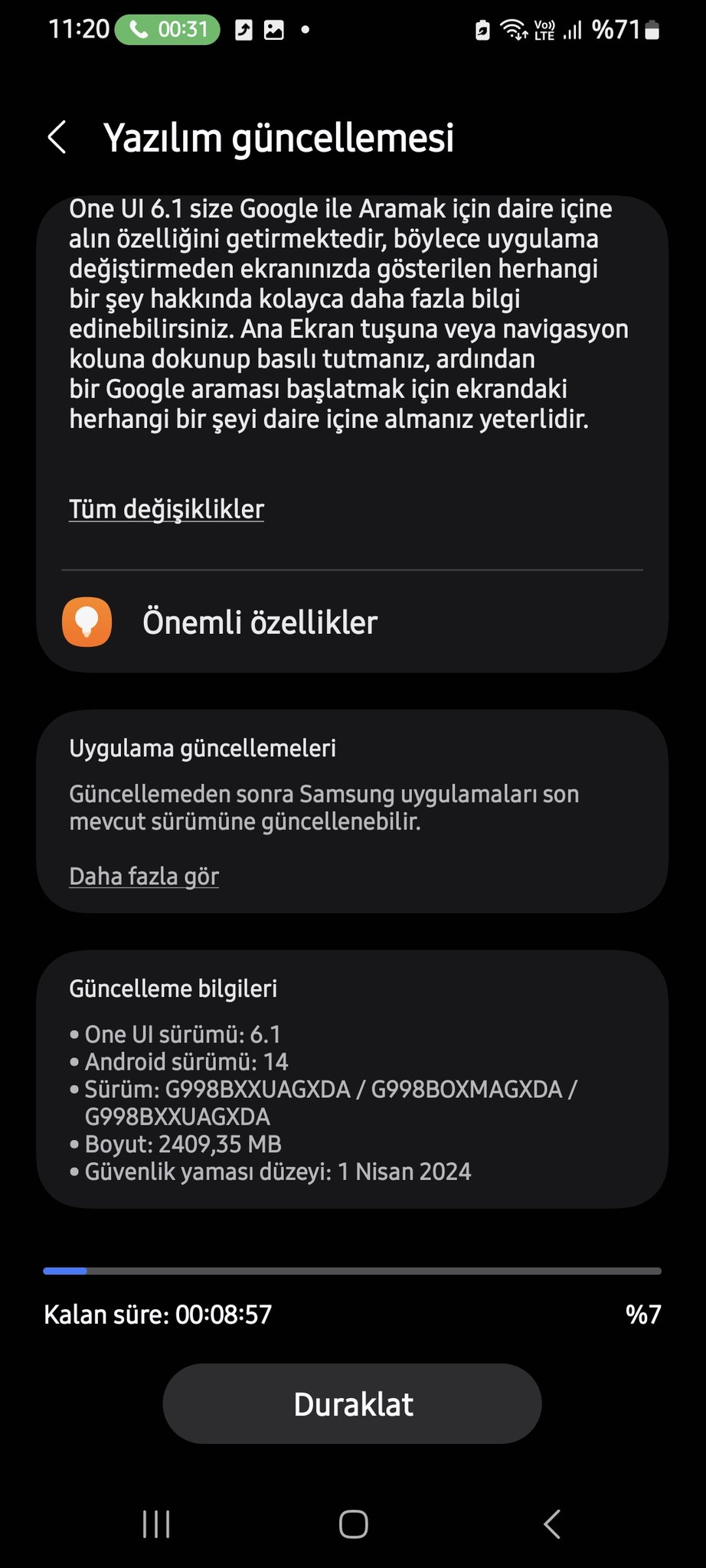Open the Tüm değişiklikler link
This screenshot has height=1568, width=706.
(x=166, y=509)
